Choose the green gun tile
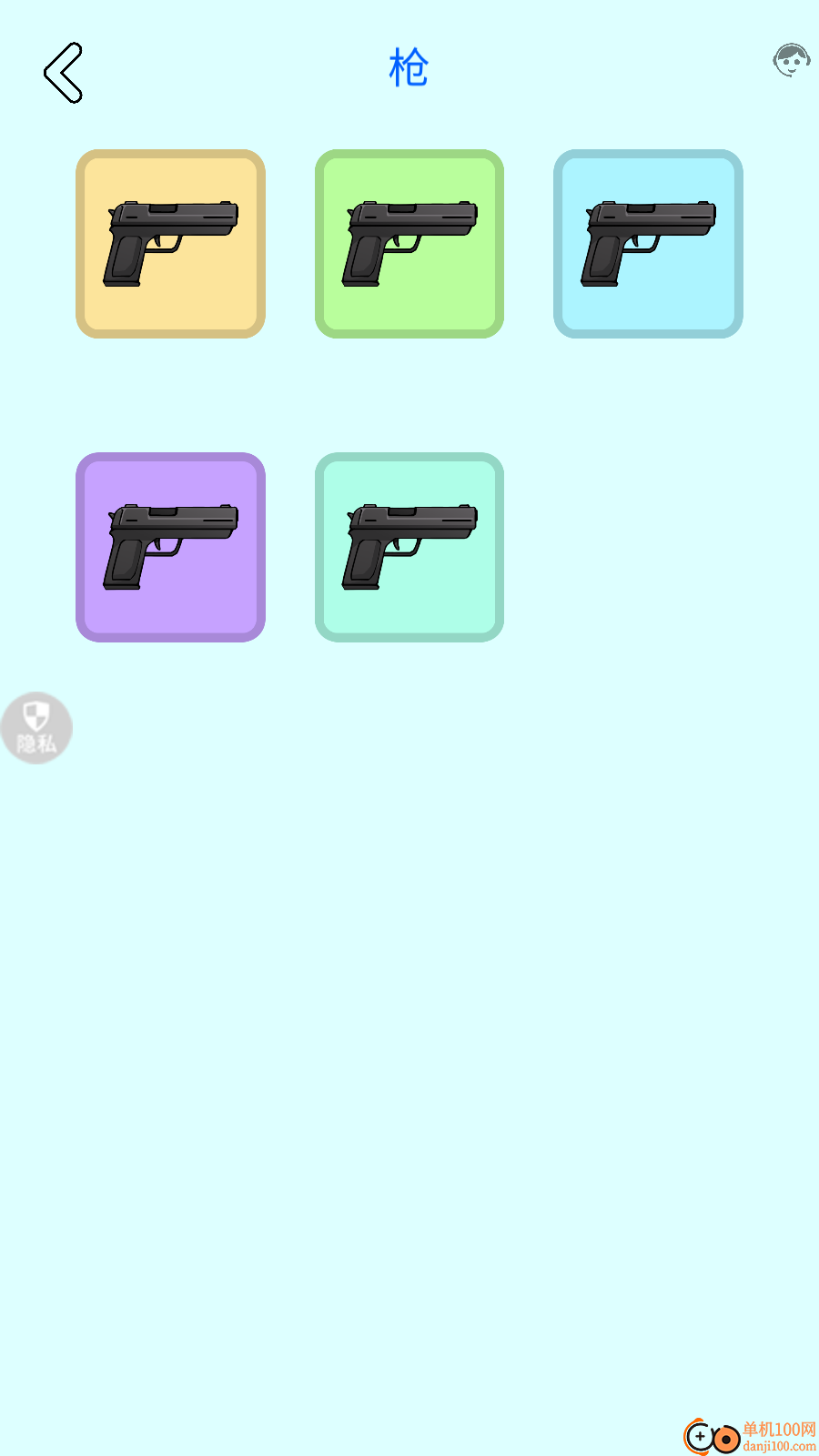Image resolution: width=819 pixels, height=1456 pixels. pos(409,244)
